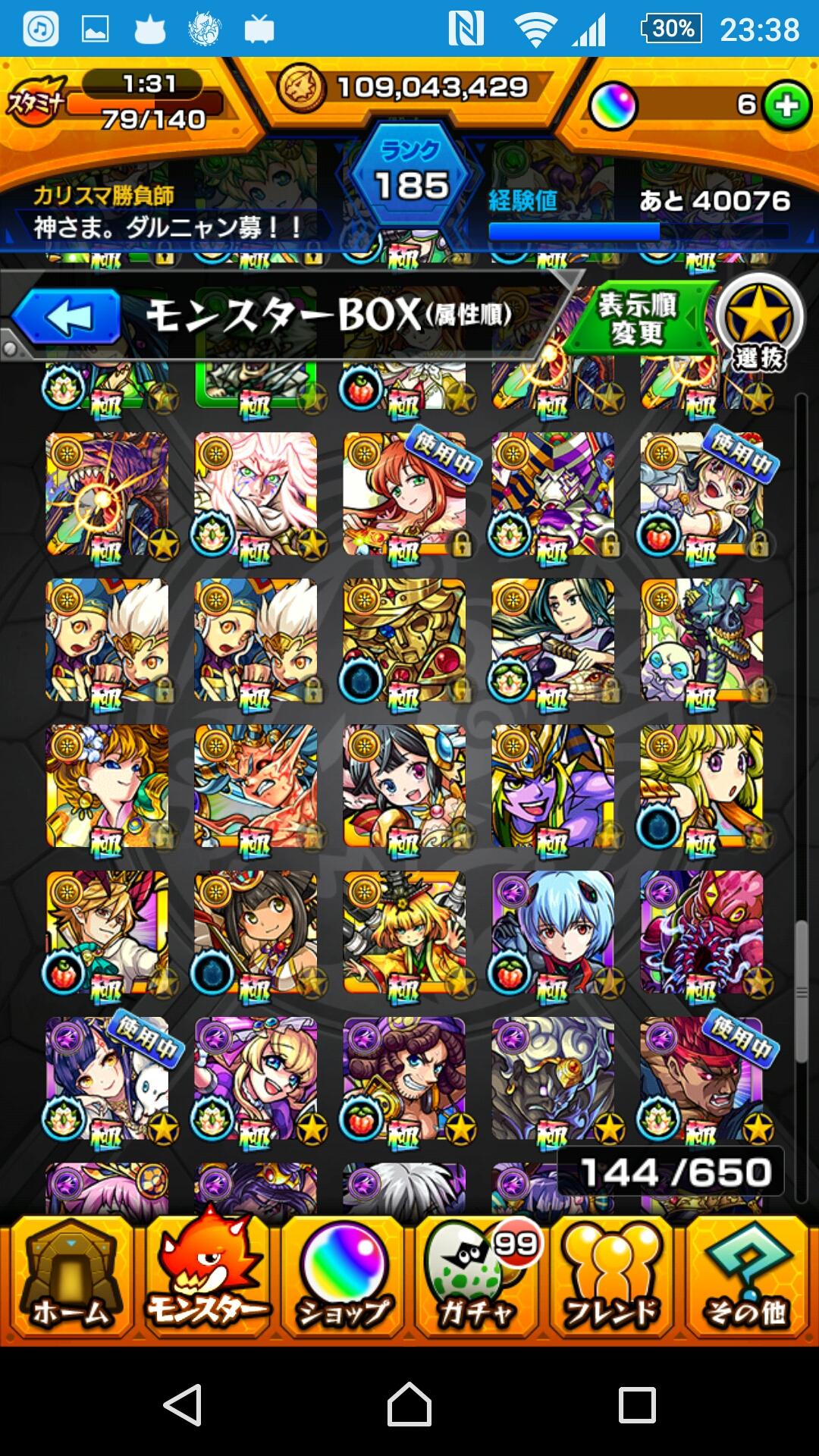
Task: Go back from Monster BOX
Action: pos(68,317)
